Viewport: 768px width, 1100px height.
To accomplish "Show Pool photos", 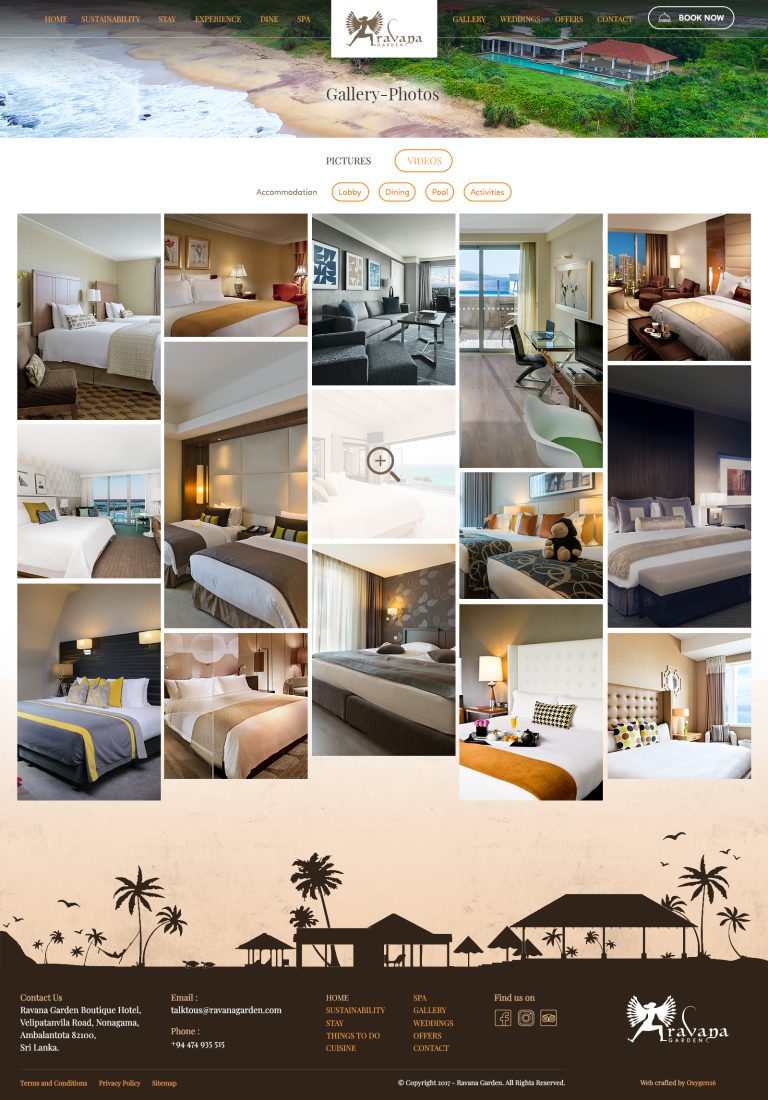I will [440, 192].
